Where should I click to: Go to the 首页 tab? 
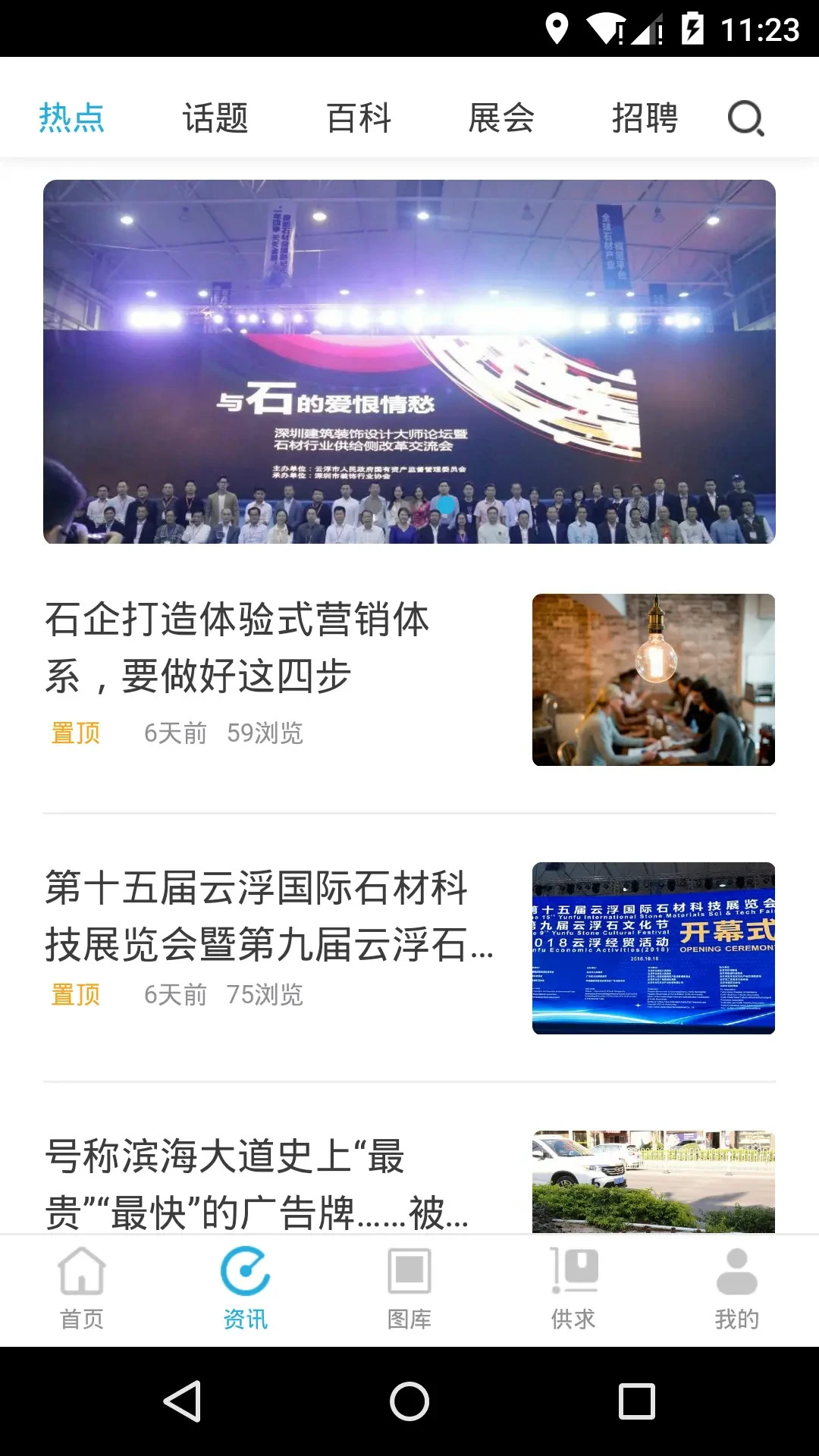(x=82, y=1288)
